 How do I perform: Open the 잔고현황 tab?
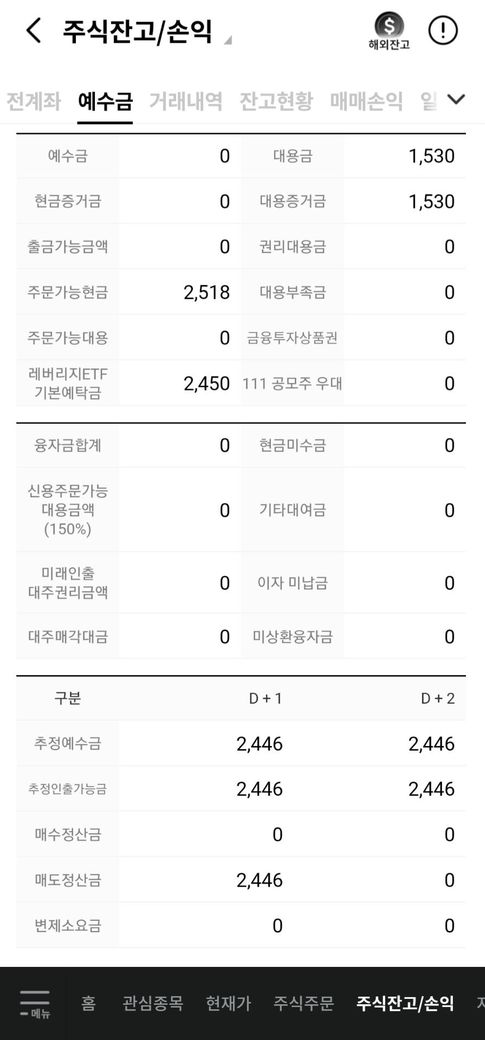point(275,101)
